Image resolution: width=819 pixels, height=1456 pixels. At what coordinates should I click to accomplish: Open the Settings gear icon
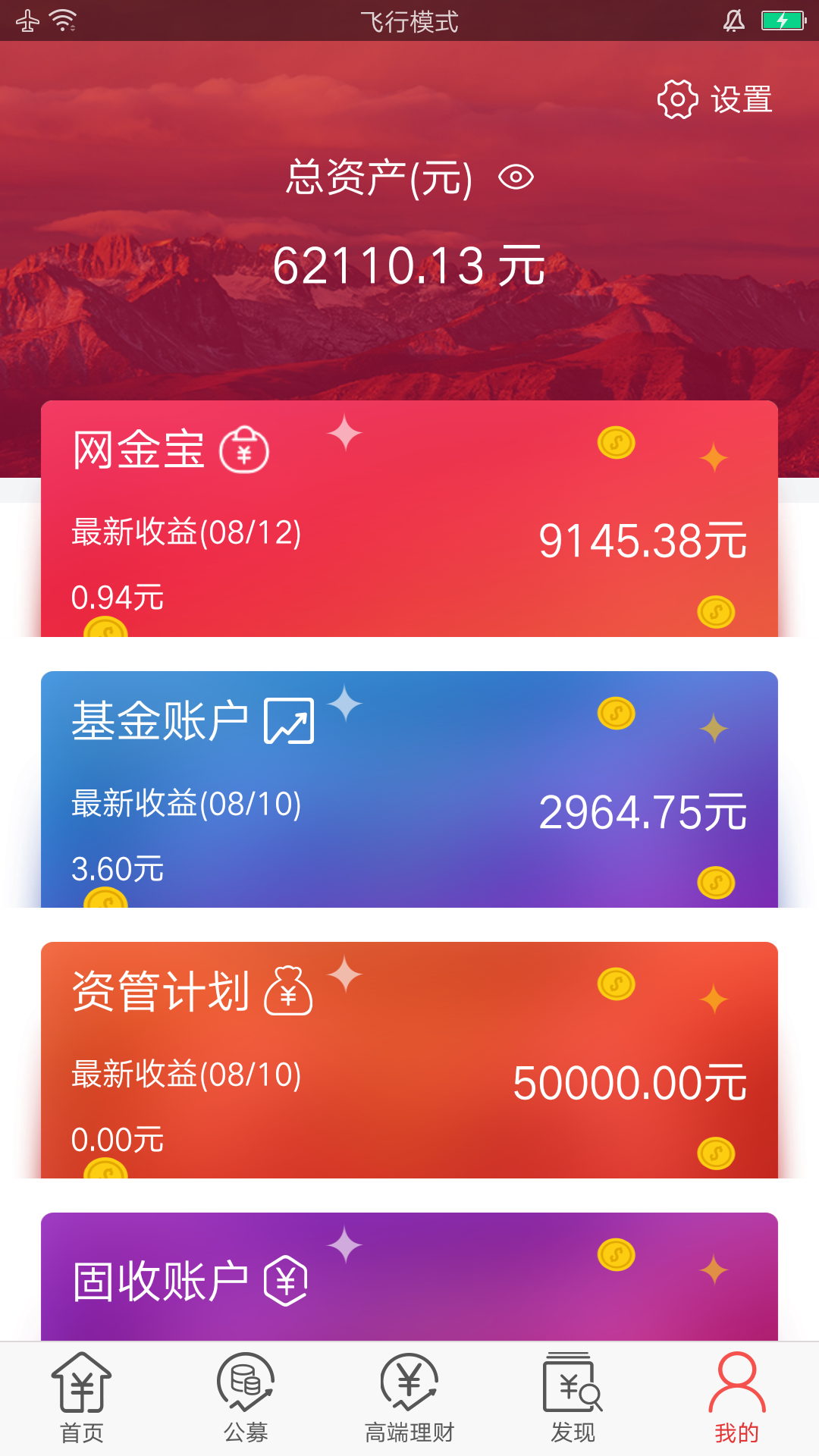(x=677, y=99)
